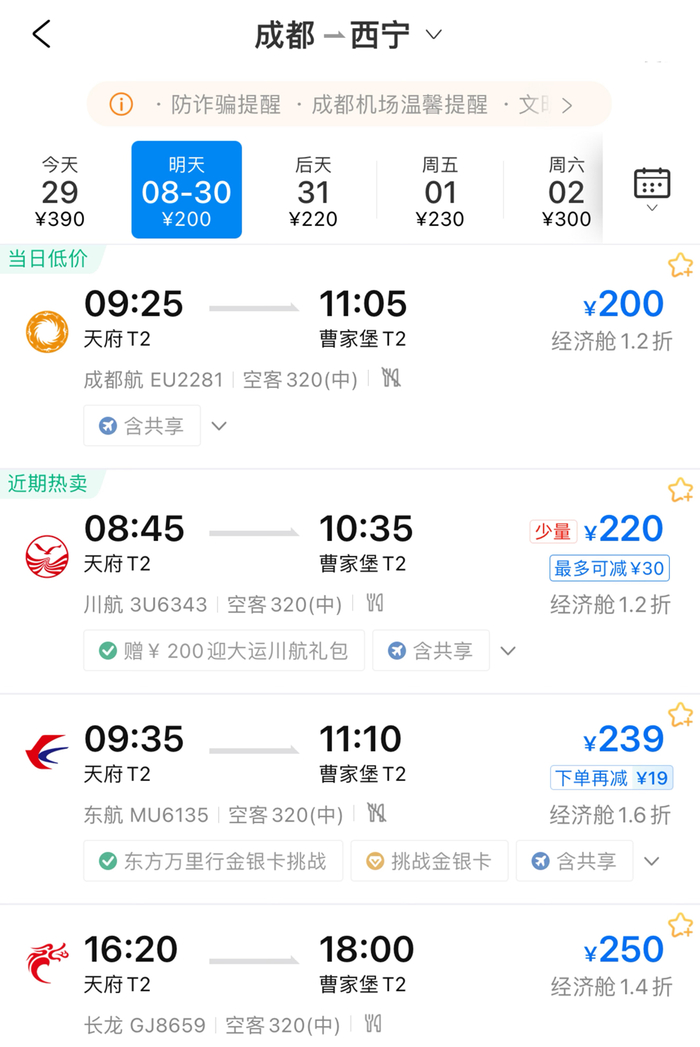The height and width of the screenshot is (1047, 700).
Task: Expand 含共享 details under 成都航 EU2281
Action: click(219, 426)
